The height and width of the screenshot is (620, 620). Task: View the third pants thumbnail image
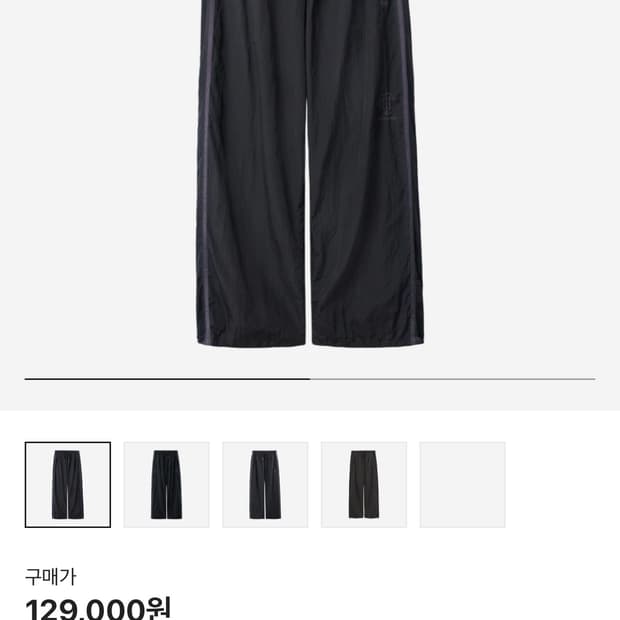pyautogui.click(x=265, y=485)
